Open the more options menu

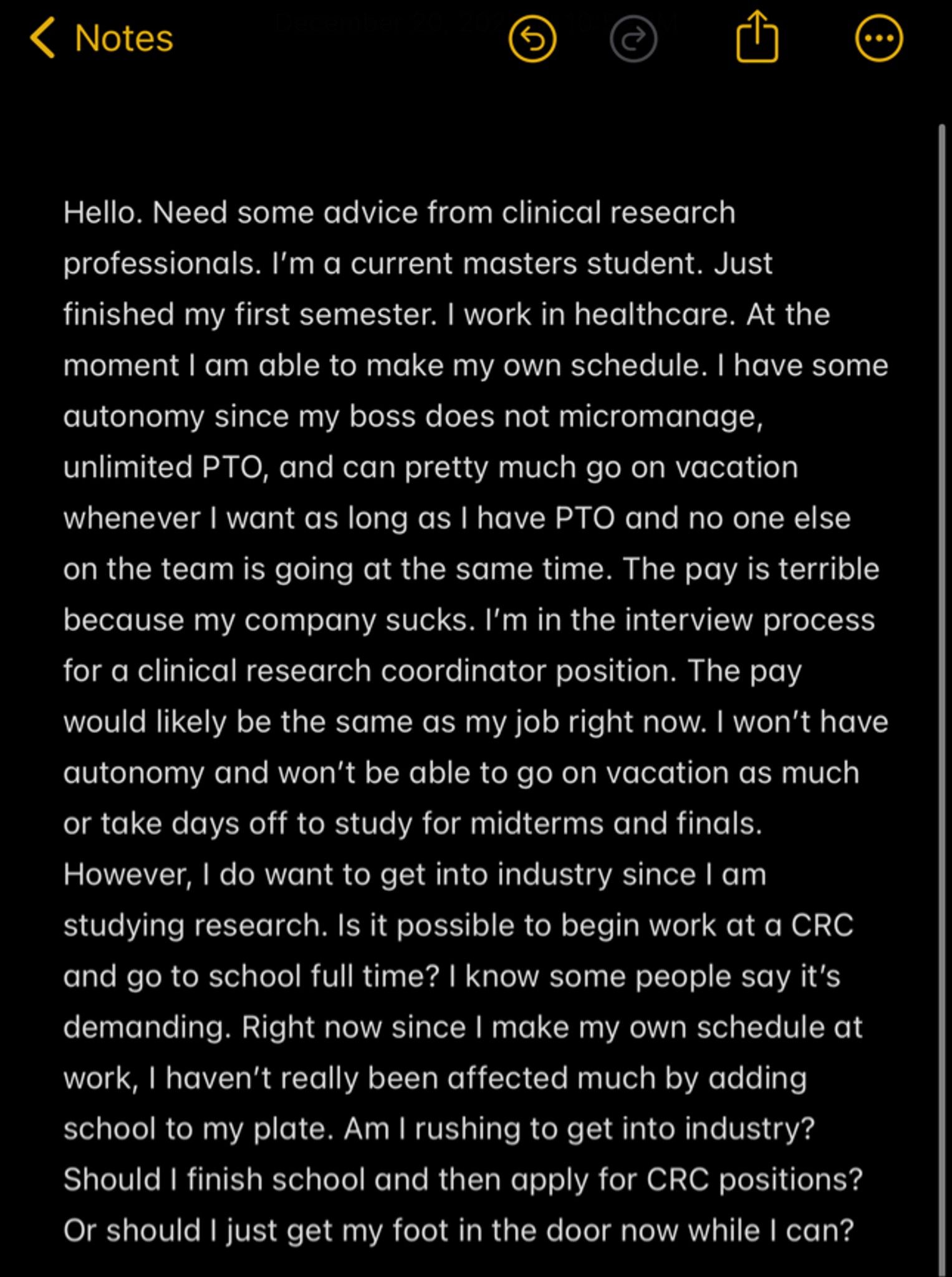coord(878,39)
